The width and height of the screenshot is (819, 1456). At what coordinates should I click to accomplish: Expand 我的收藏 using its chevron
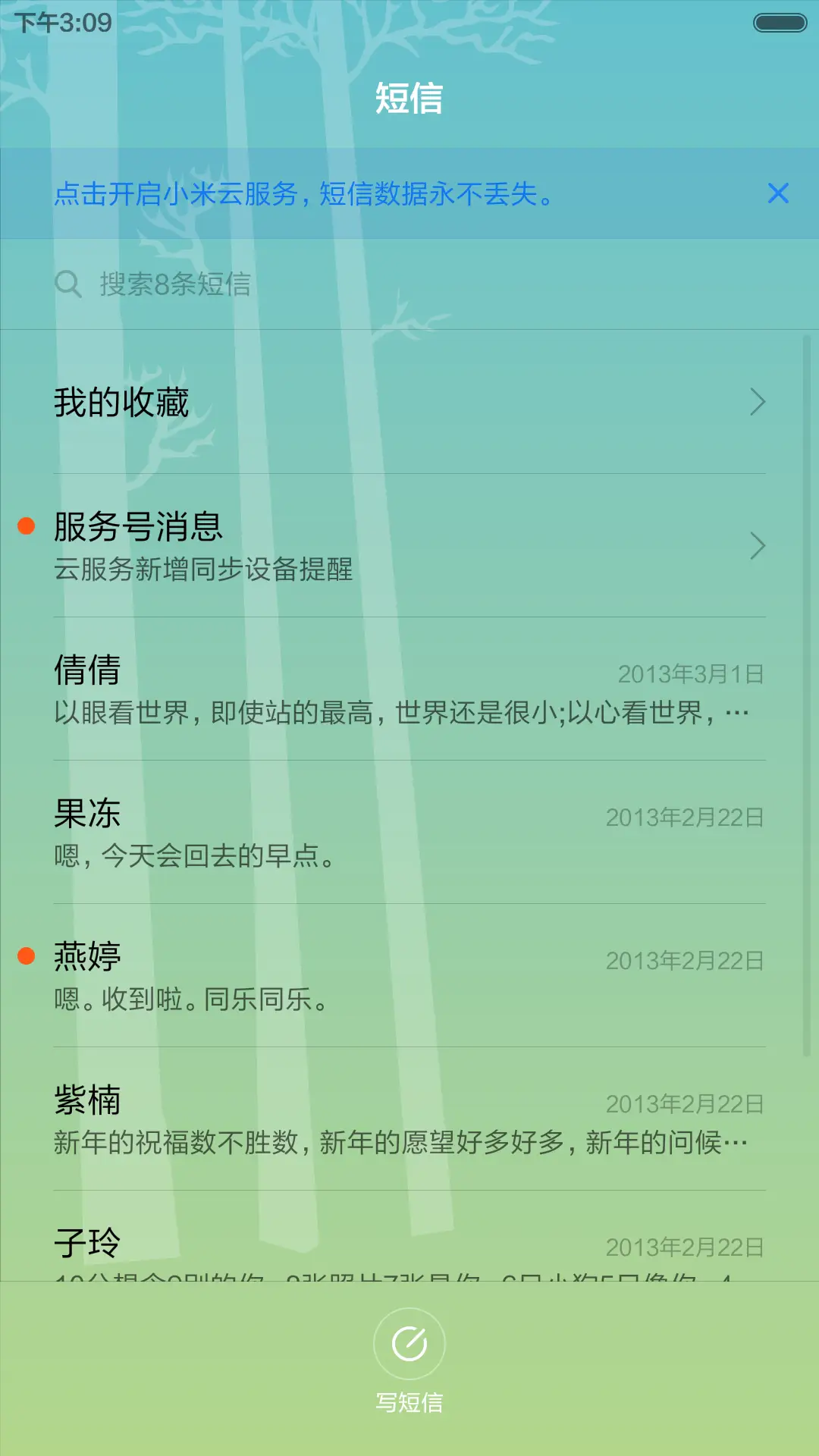tap(758, 402)
